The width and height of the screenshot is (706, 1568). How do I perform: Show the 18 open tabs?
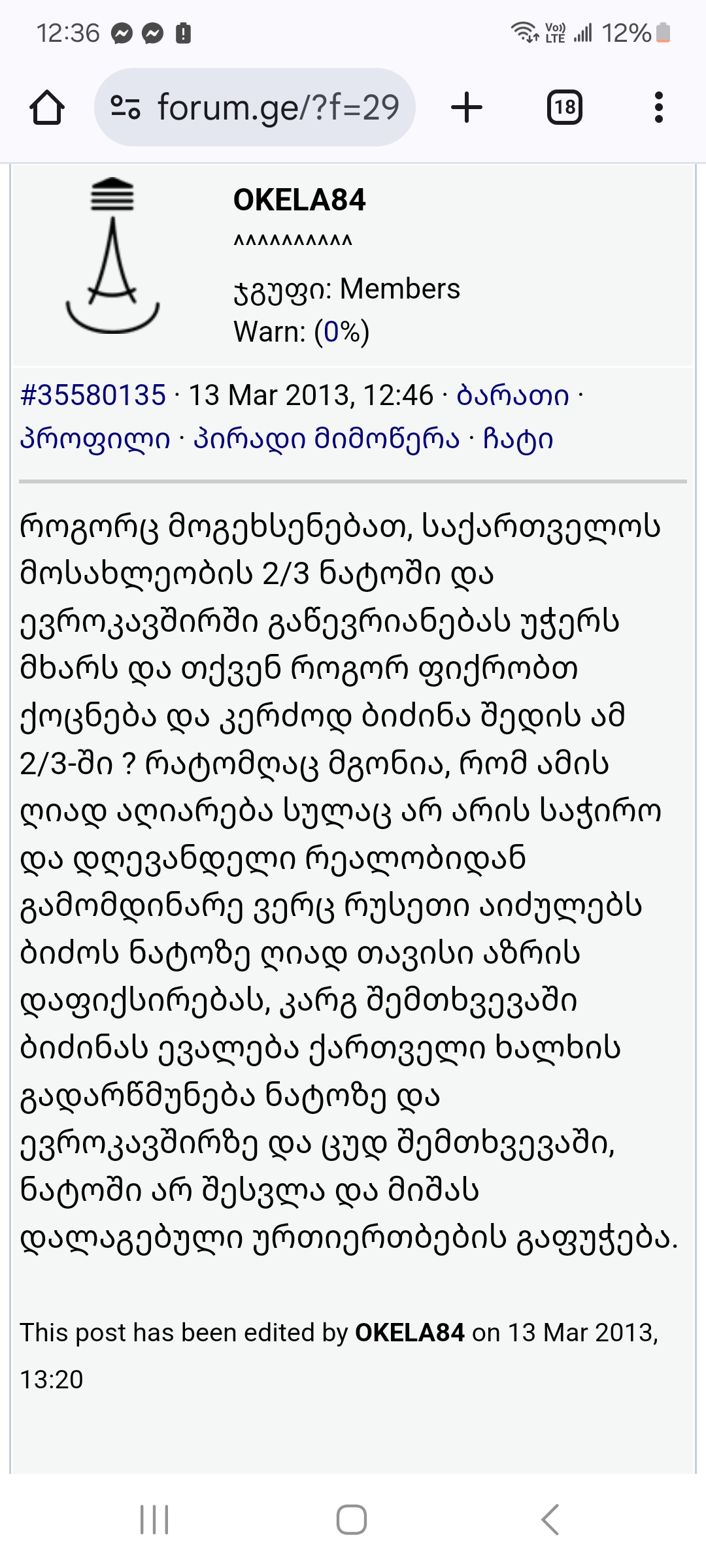click(565, 108)
